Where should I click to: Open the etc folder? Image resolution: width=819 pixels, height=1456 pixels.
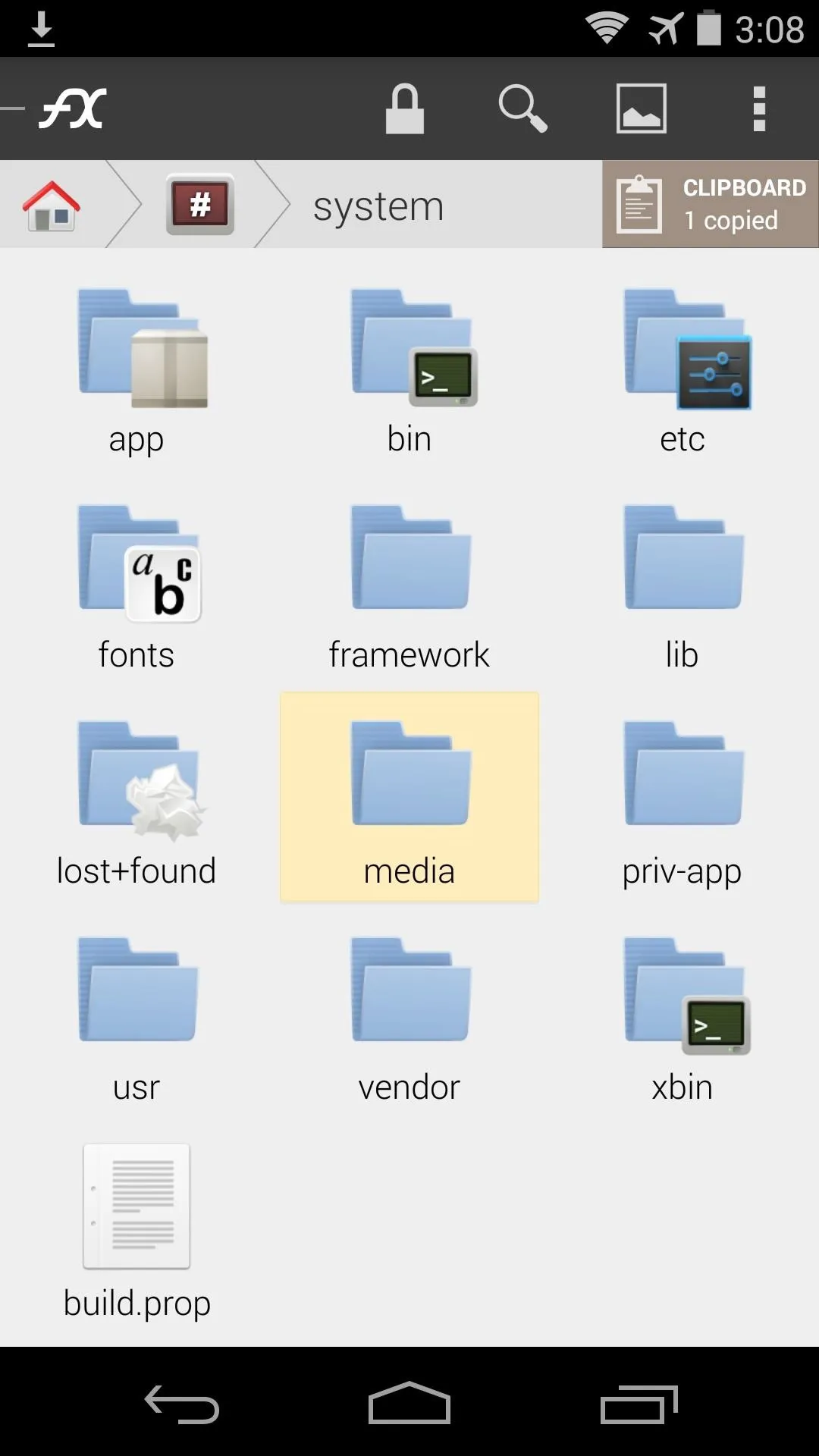[x=682, y=369]
